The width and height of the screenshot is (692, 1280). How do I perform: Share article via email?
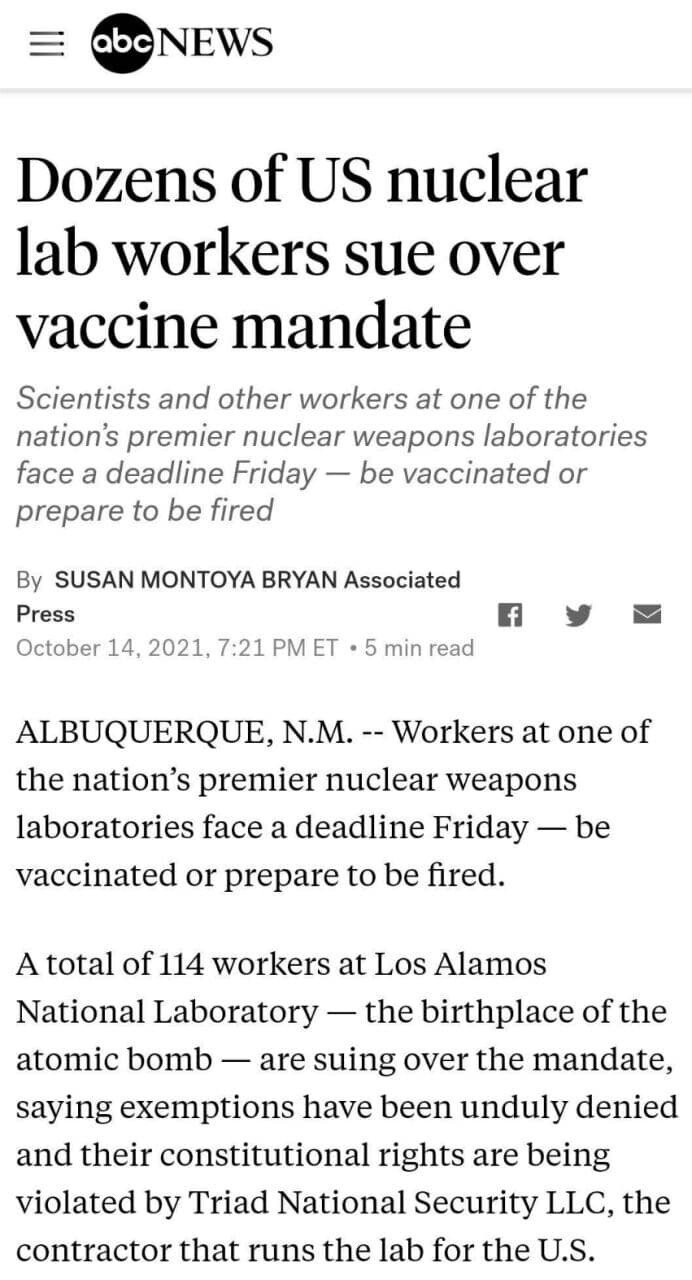(648, 615)
